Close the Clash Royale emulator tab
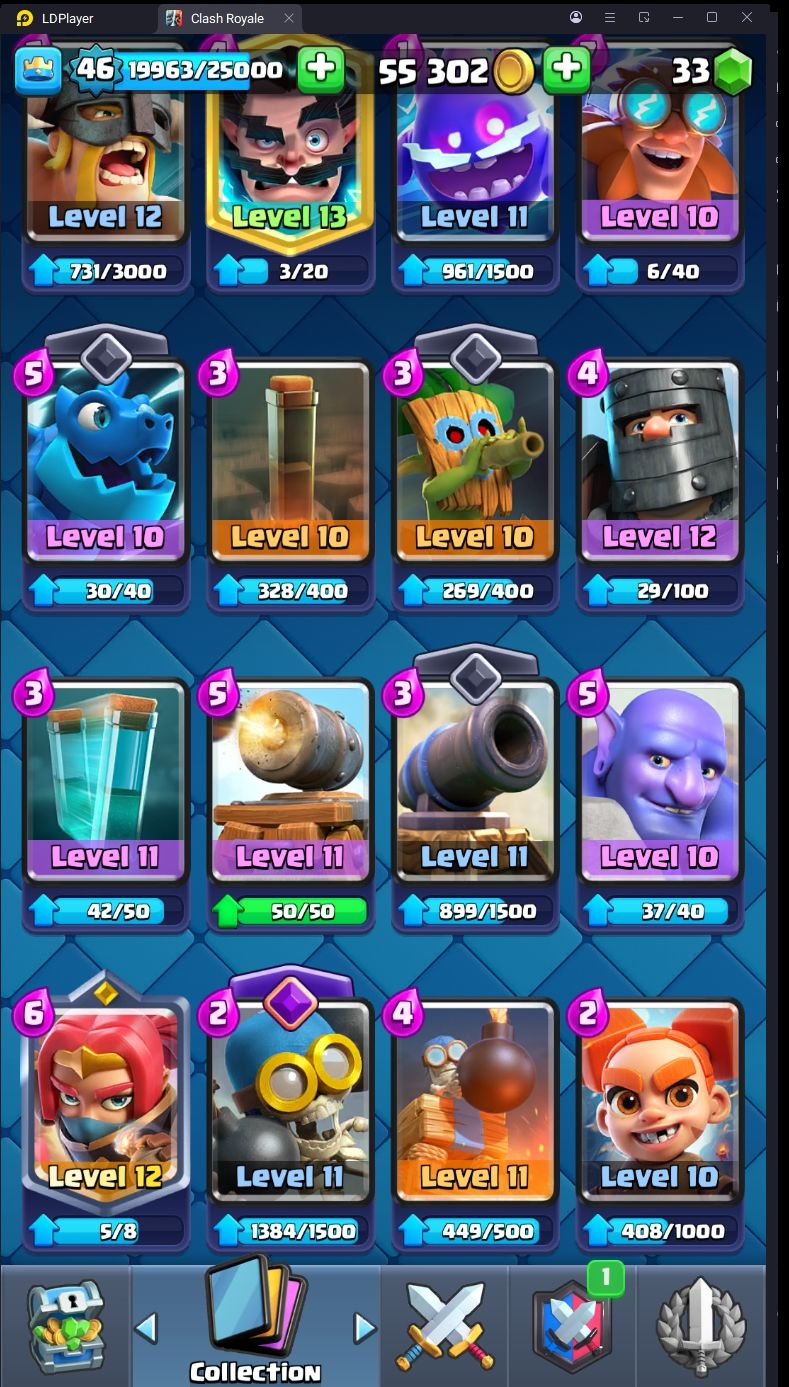 coord(289,18)
